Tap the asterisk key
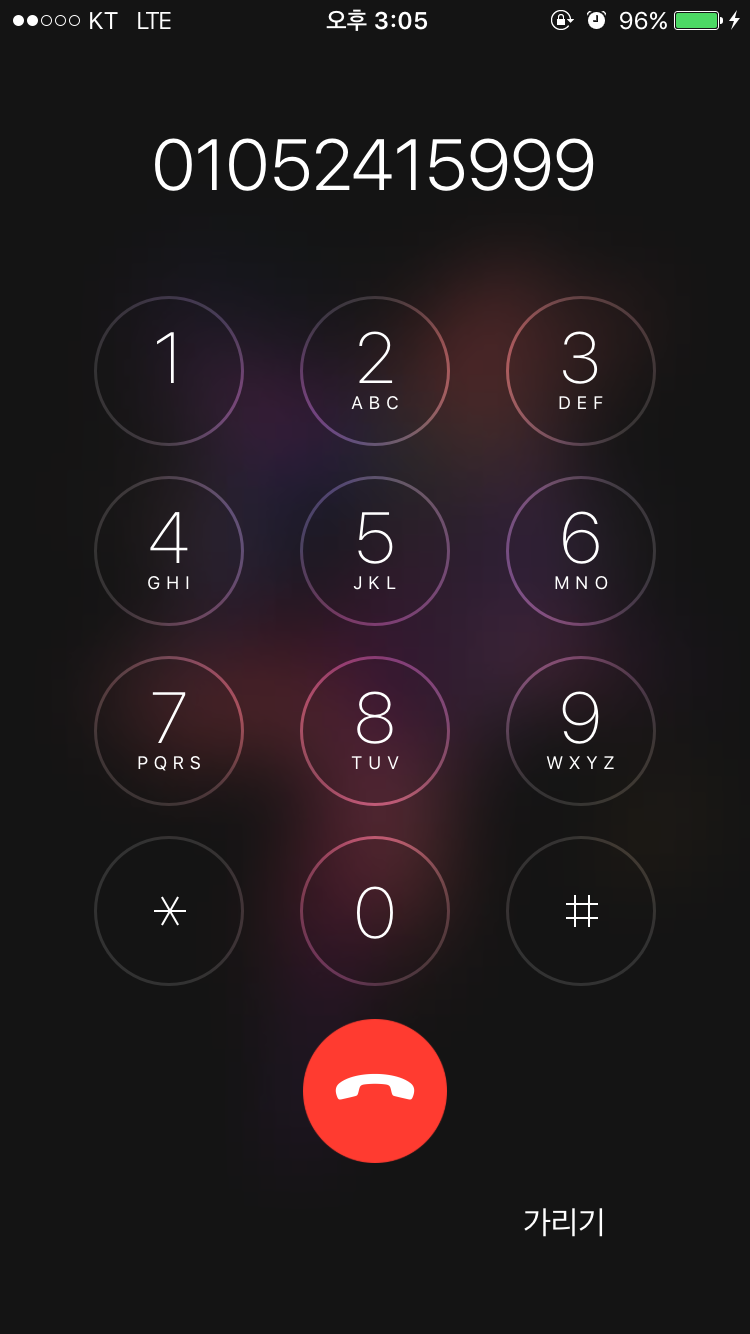Viewport: 750px width, 1334px height. (x=169, y=911)
